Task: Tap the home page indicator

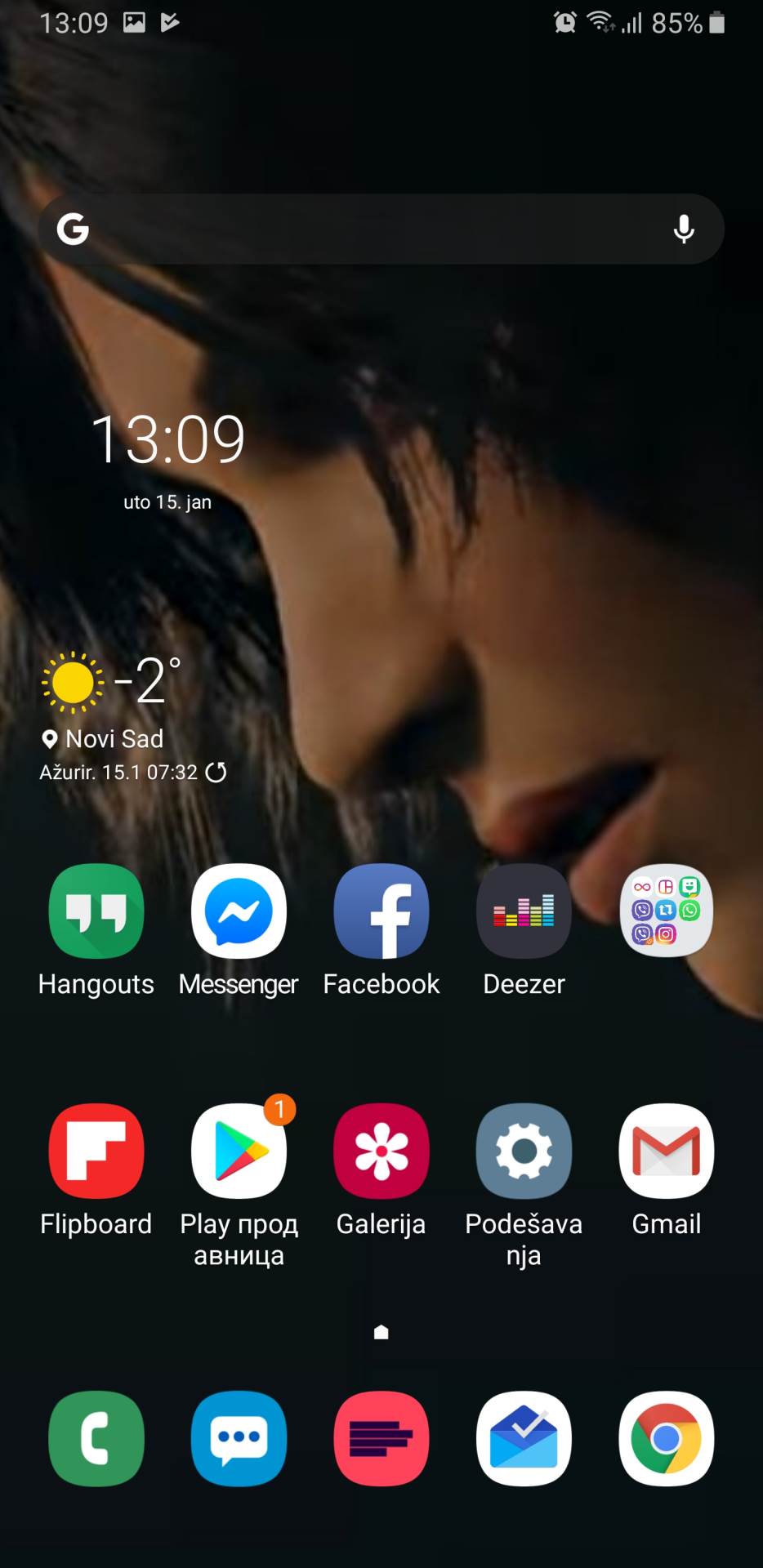Action: coord(381,1333)
